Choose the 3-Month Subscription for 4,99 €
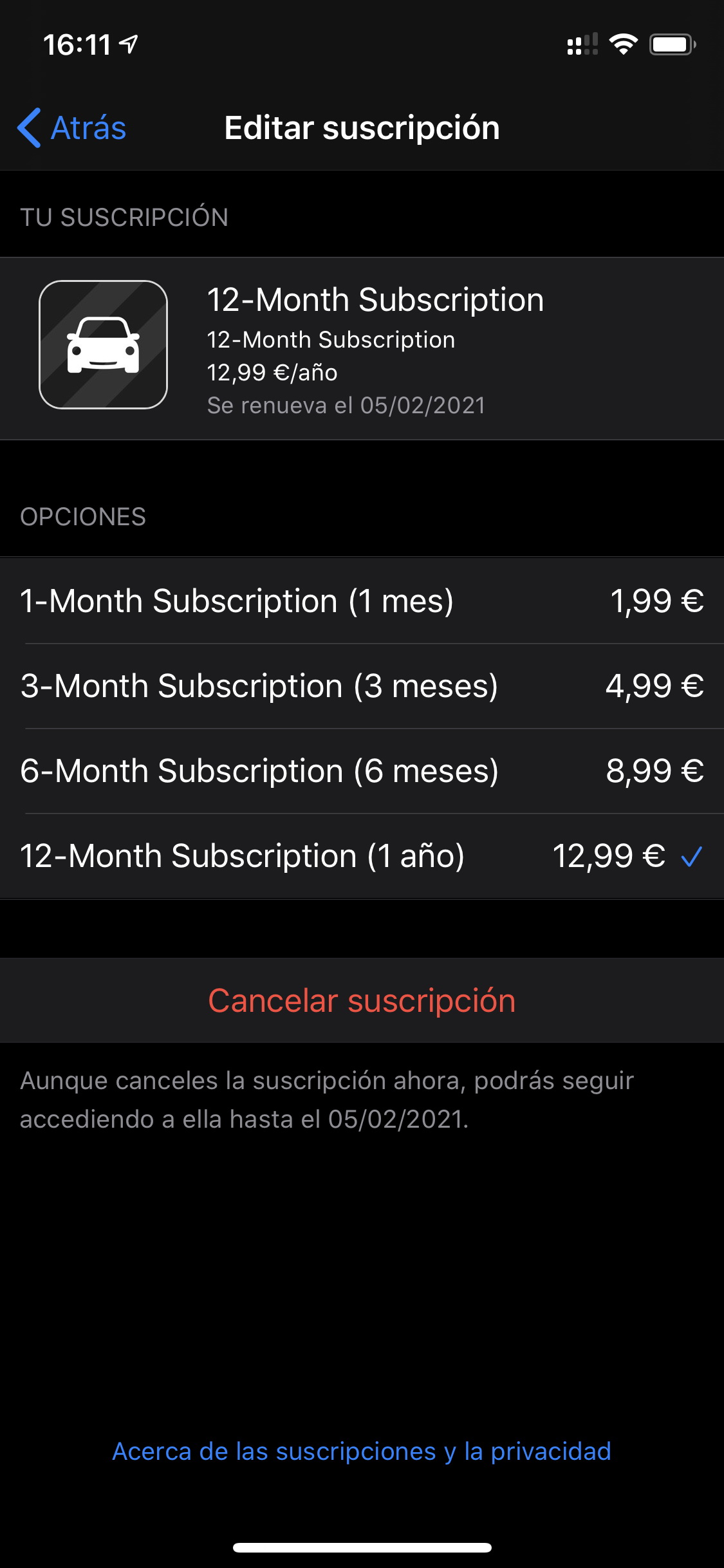This screenshot has height=1568, width=724. point(362,686)
